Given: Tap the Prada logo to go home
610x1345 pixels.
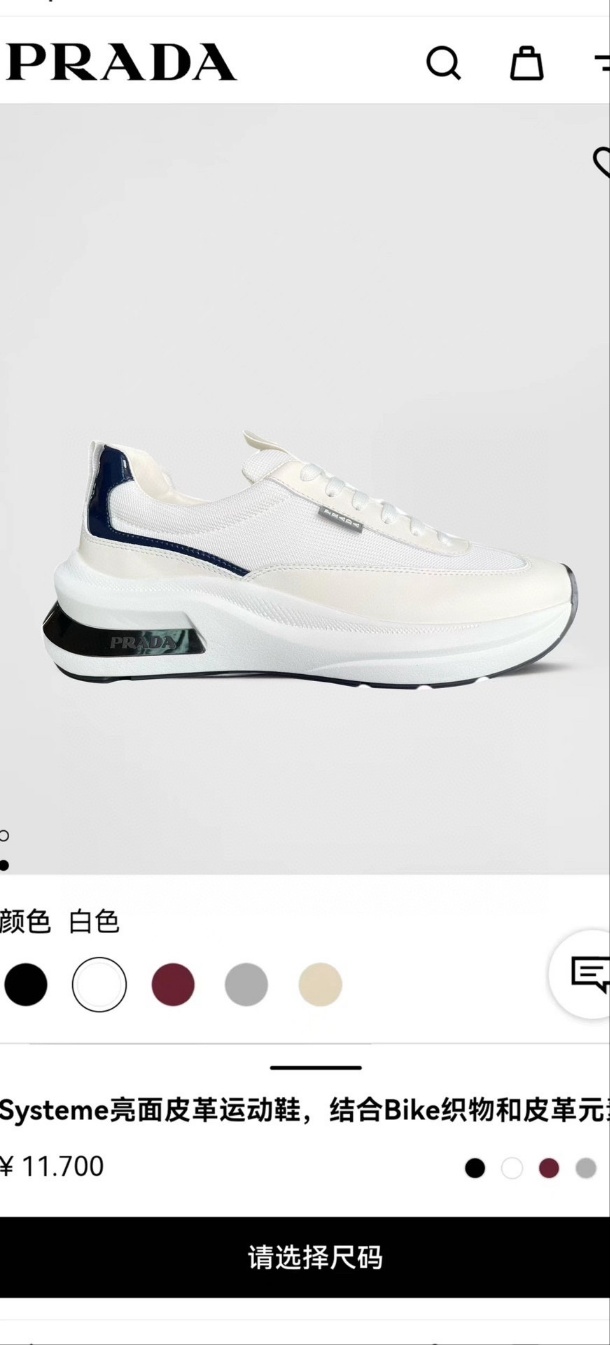Looking at the screenshot, I should click(x=120, y=63).
